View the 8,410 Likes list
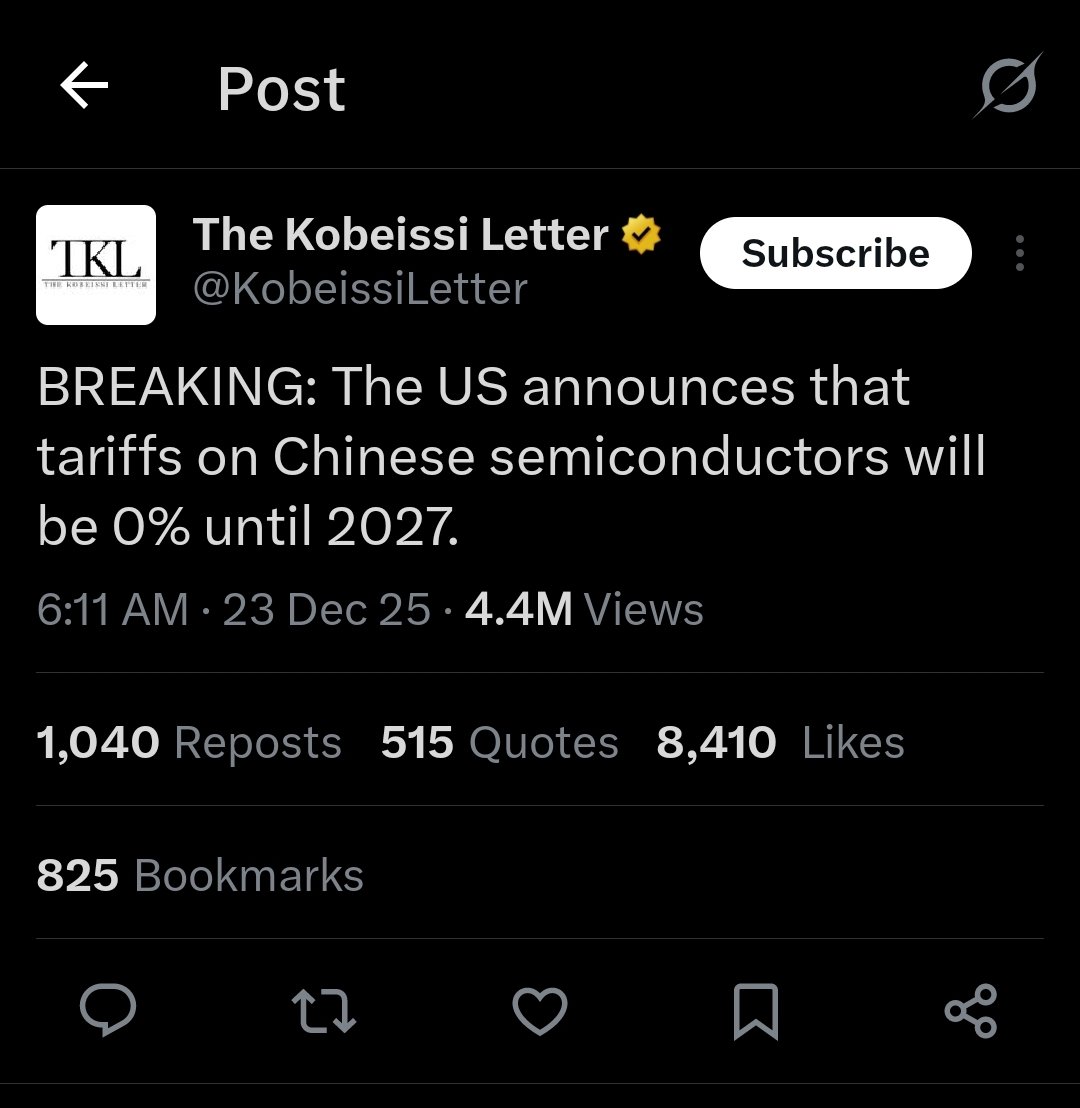This screenshot has width=1080, height=1108. pyautogui.click(x=780, y=743)
